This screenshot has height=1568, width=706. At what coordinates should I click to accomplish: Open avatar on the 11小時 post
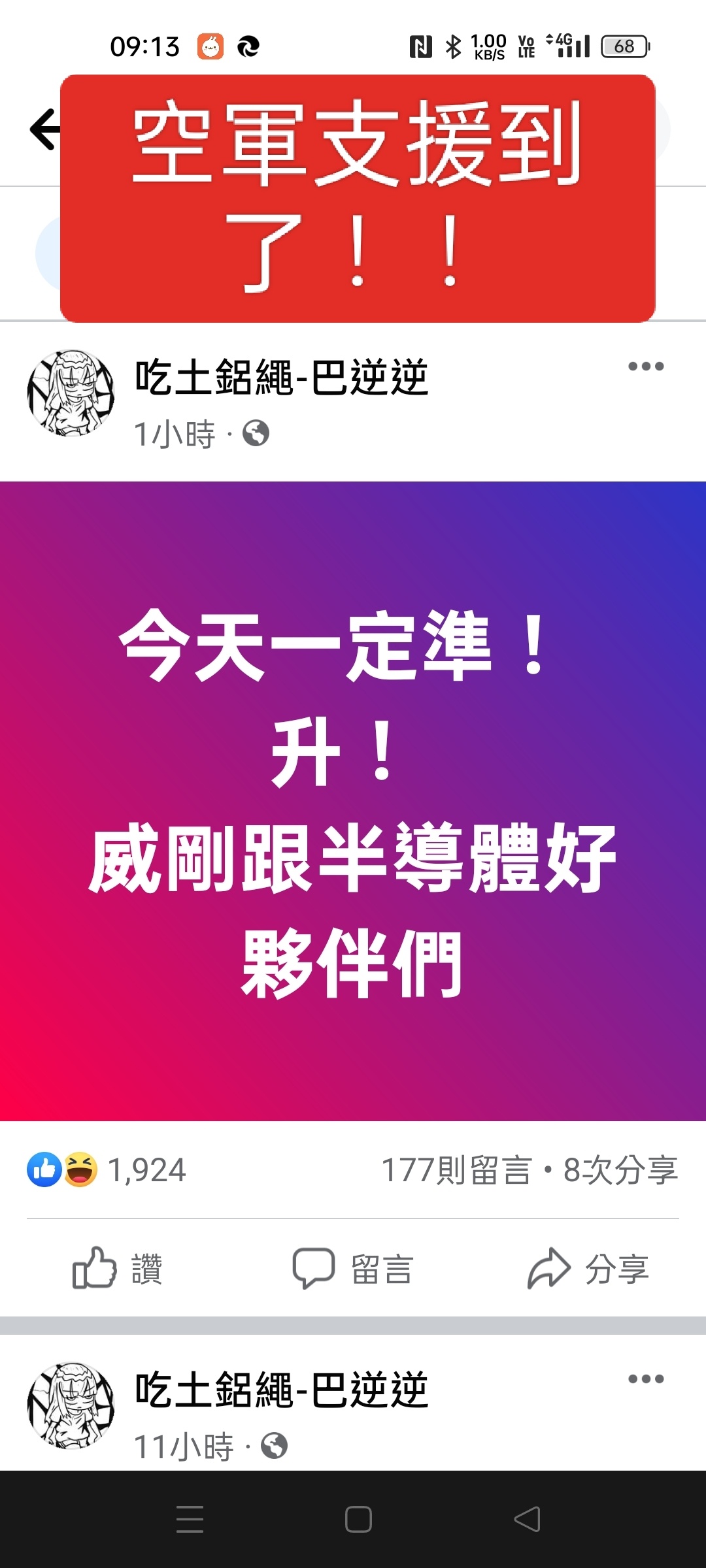tap(71, 1405)
